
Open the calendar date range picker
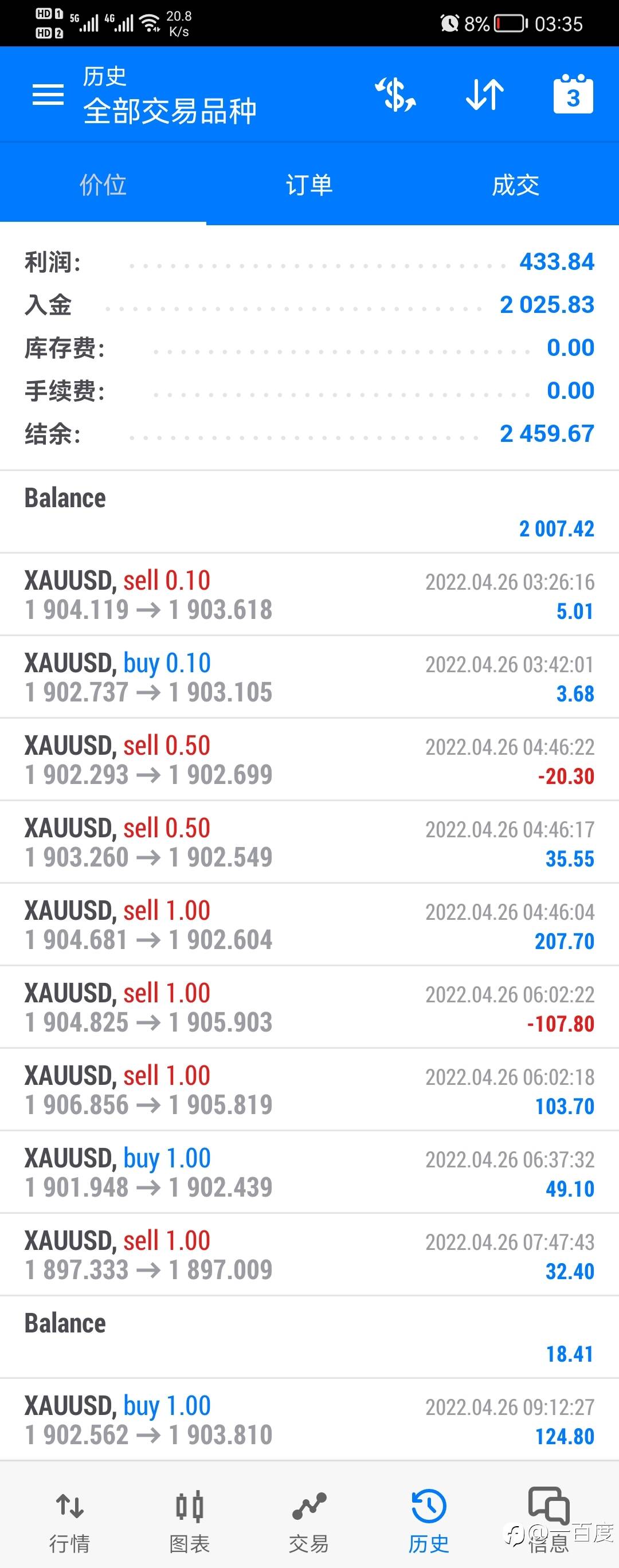[x=573, y=94]
